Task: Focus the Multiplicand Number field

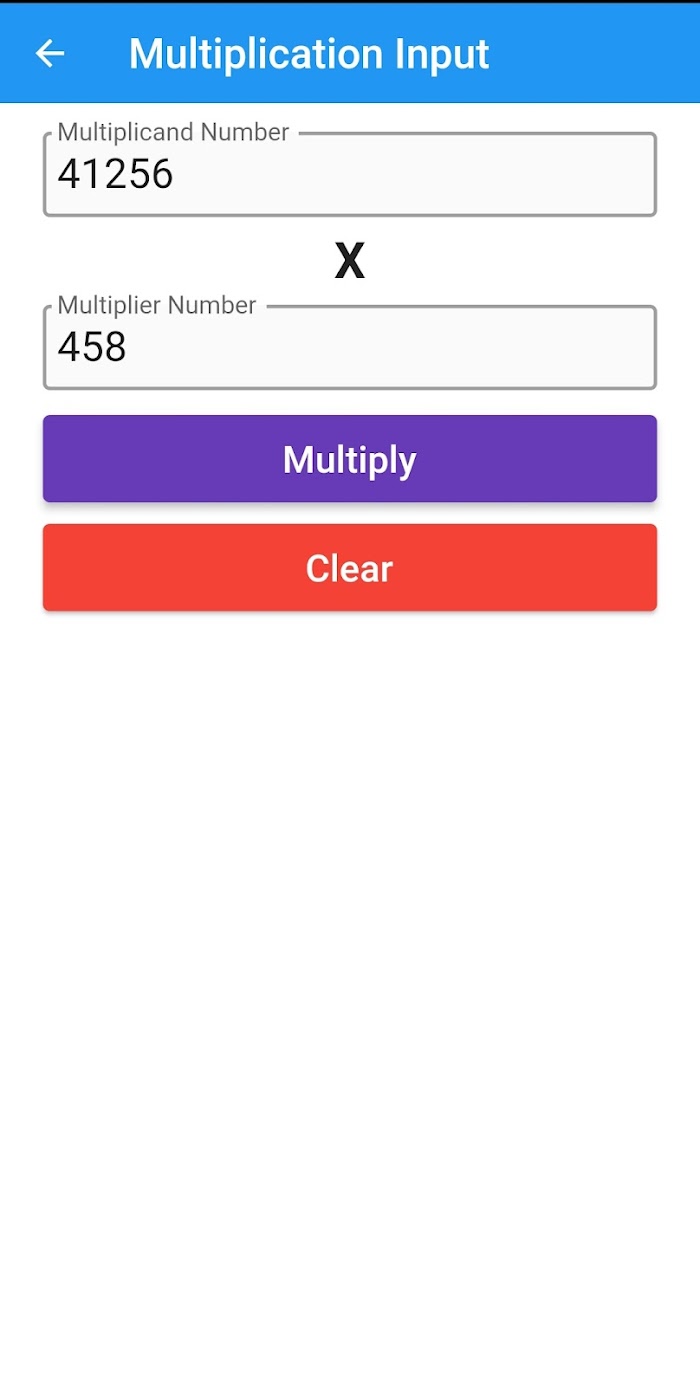Action: point(350,174)
